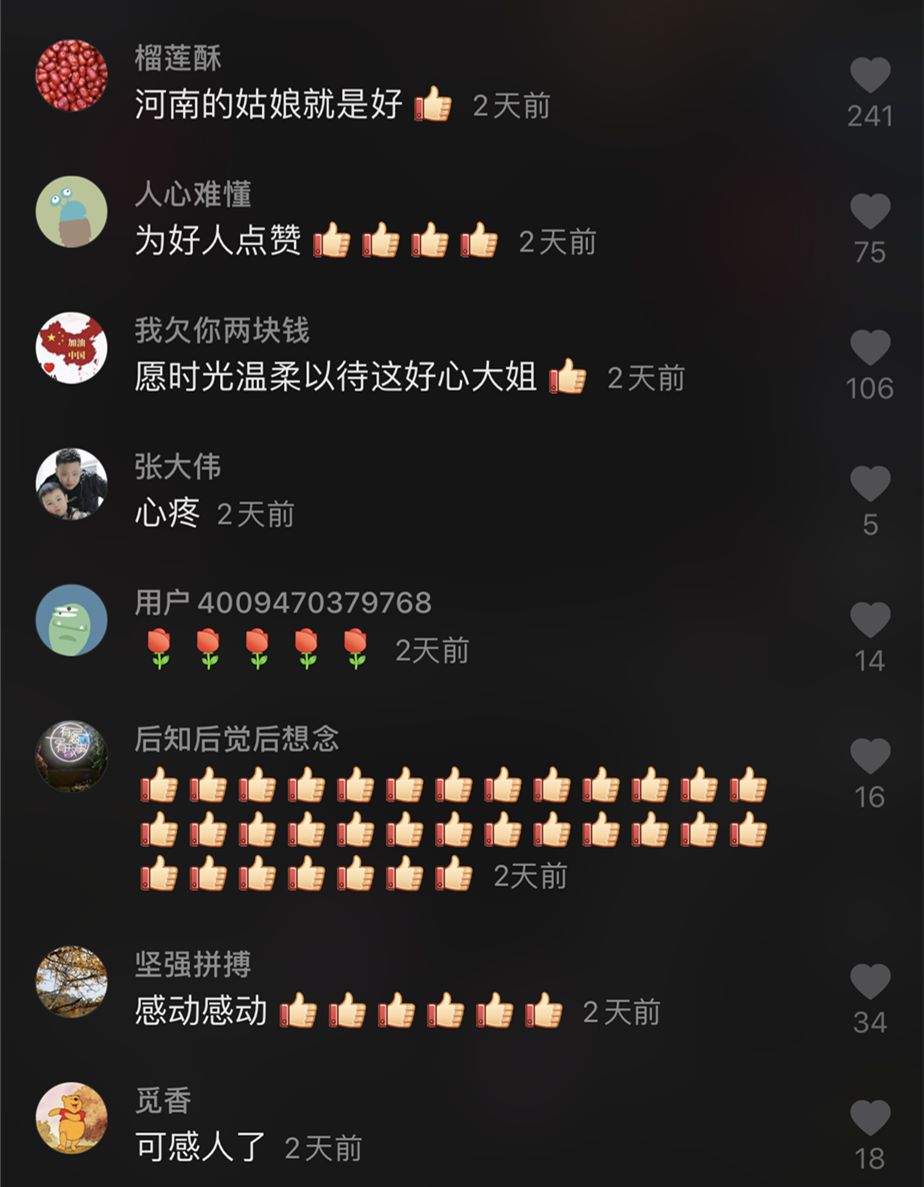
Task: Like 觅香's 可感人了 comment
Action: point(869,1118)
